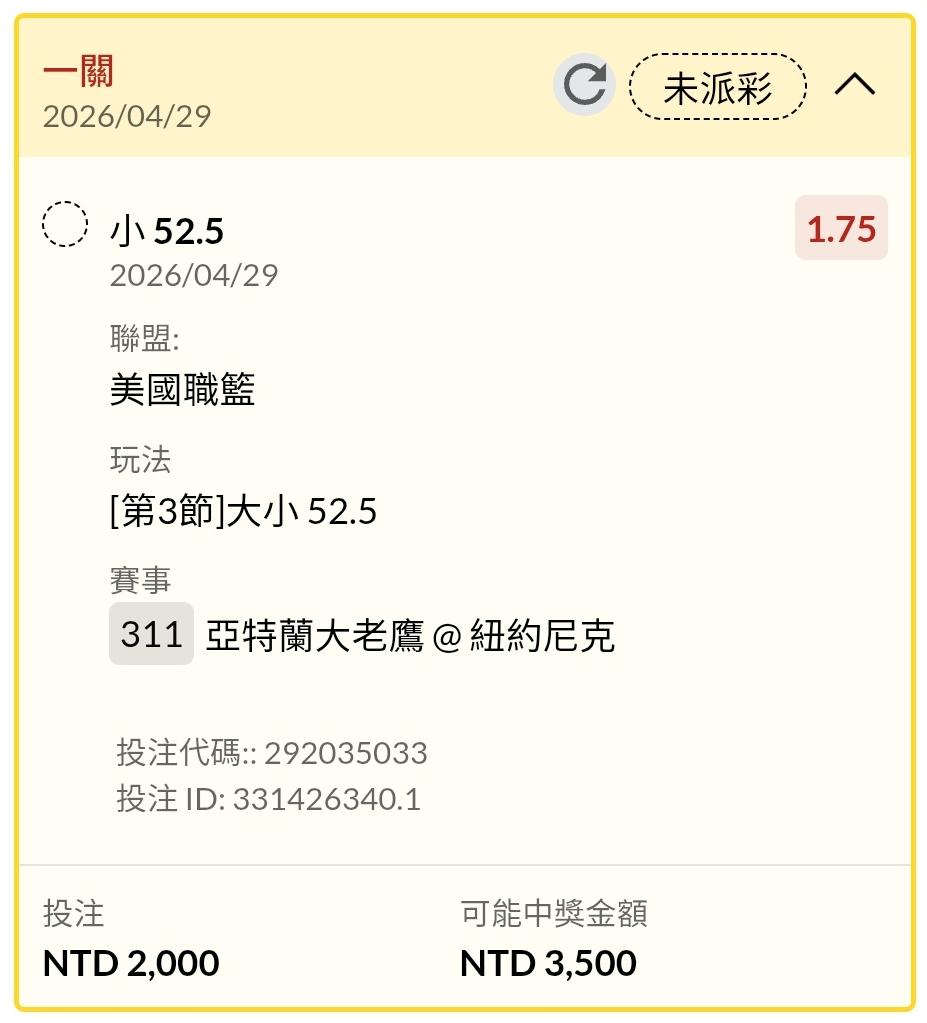
Task: Collapse the 一關 bet details
Action: [854, 87]
